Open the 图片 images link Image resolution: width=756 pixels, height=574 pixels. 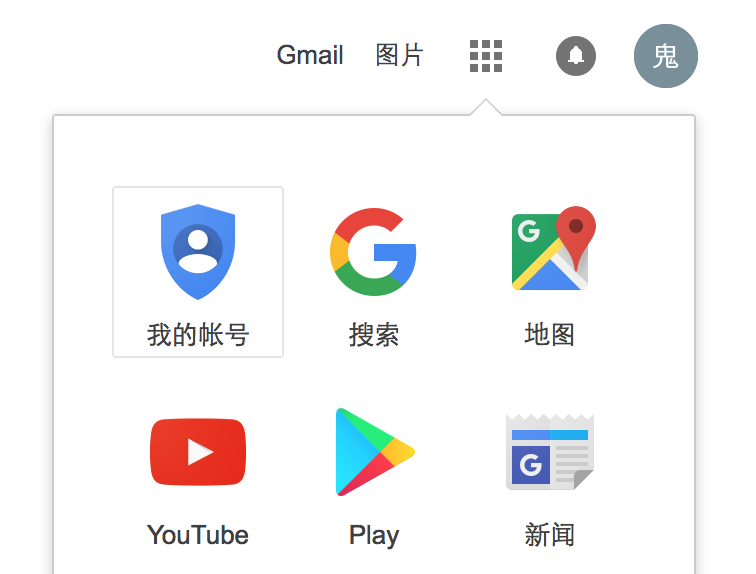400,55
